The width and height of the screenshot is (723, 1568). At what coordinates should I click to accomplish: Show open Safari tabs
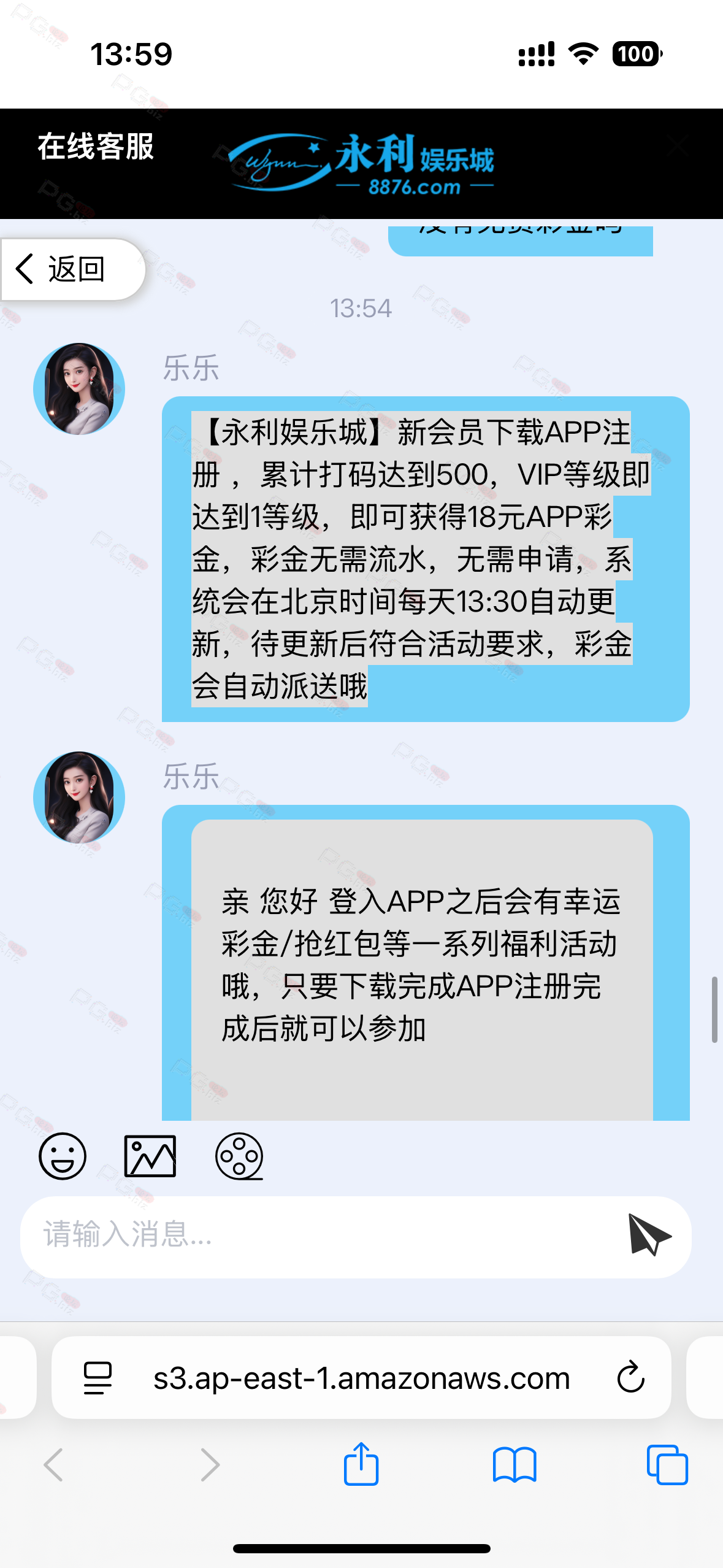(667, 1465)
